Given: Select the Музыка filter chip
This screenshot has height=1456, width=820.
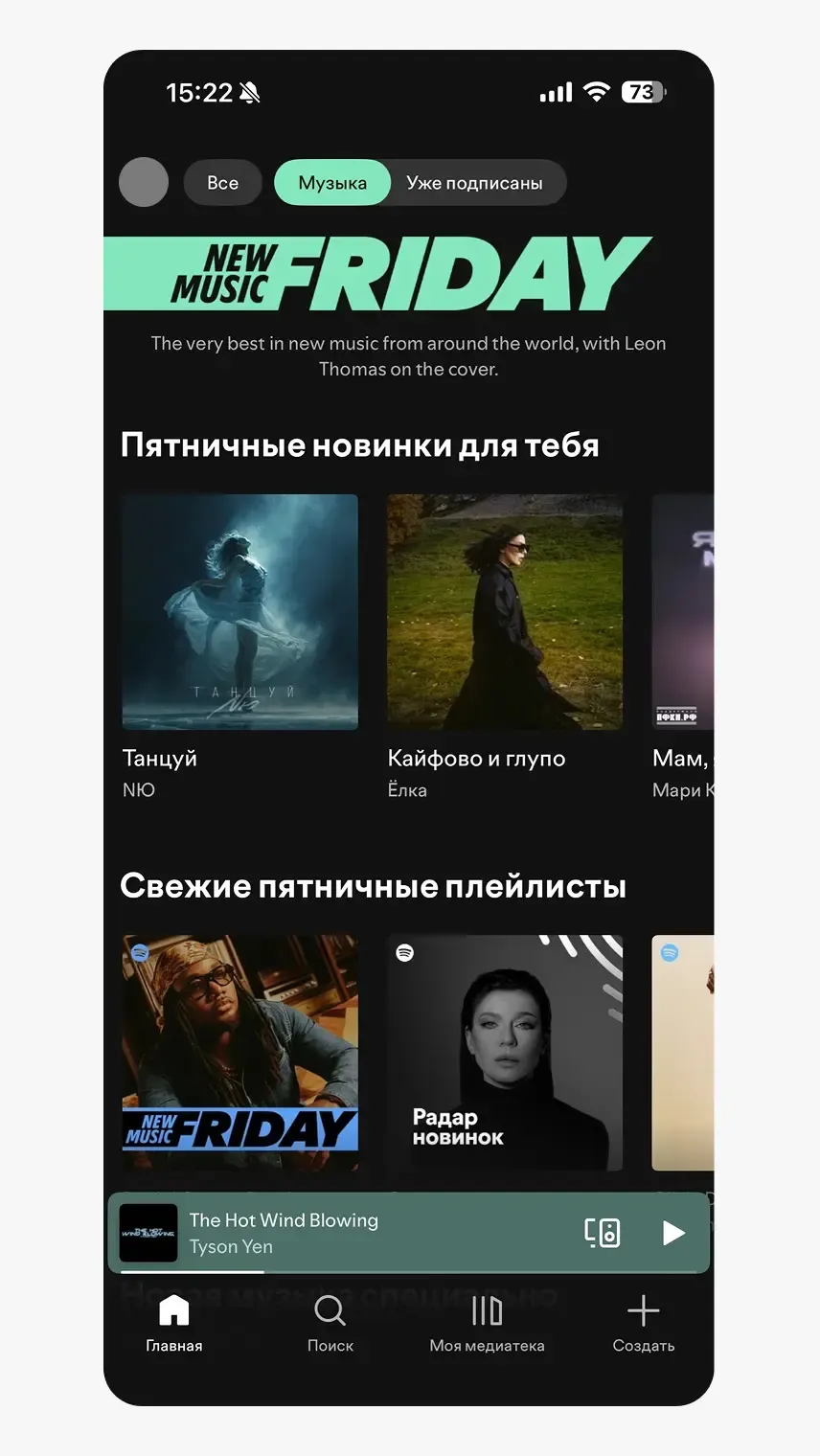Looking at the screenshot, I should (x=331, y=182).
